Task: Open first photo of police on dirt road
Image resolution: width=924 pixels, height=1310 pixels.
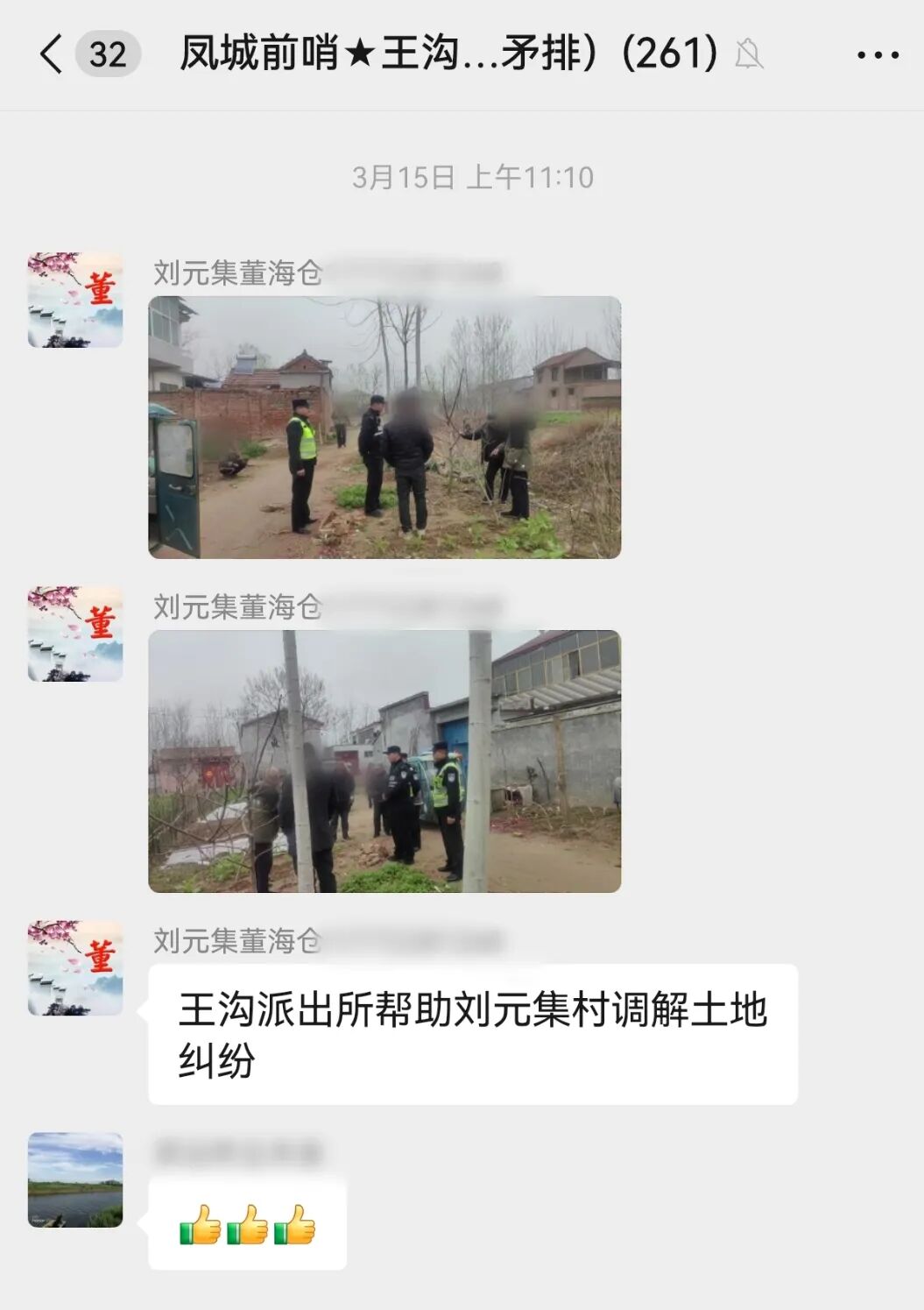Action: [384, 428]
